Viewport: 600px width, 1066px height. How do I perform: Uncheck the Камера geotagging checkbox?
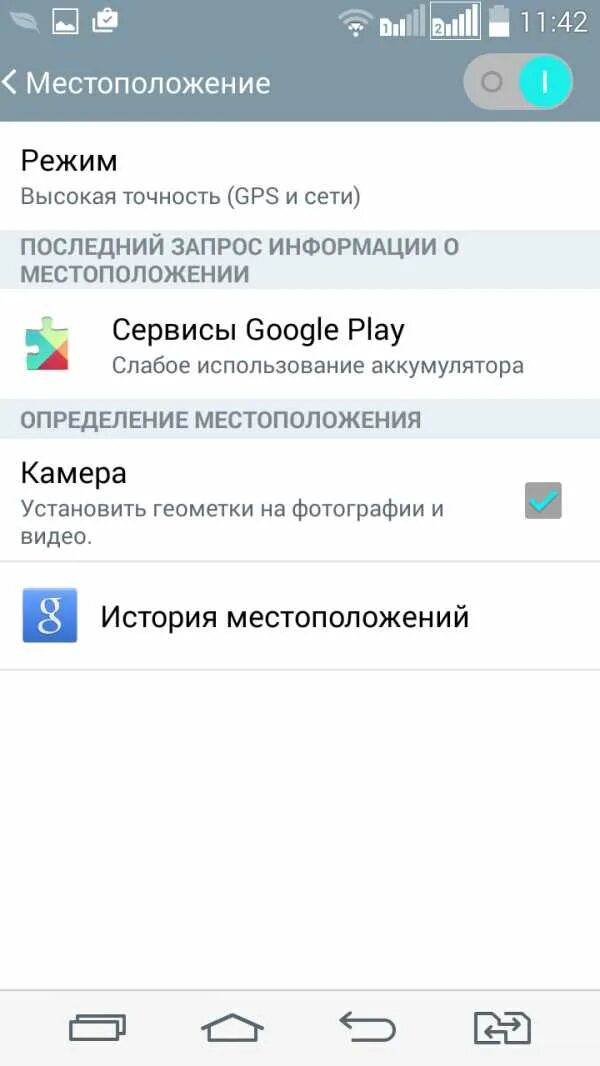(x=543, y=500)
